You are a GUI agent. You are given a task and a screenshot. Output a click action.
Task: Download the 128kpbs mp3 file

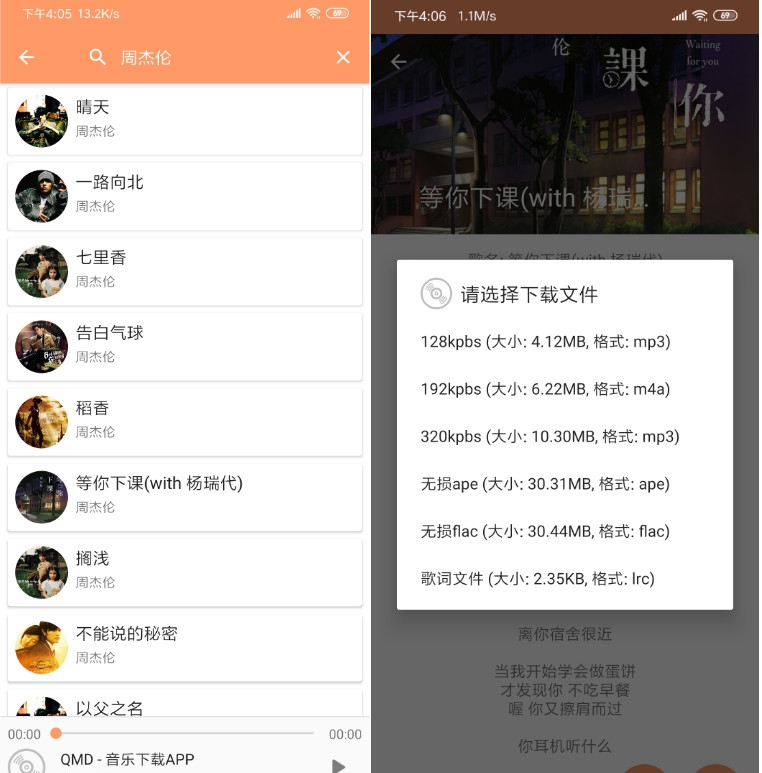(x=546, y=342)
